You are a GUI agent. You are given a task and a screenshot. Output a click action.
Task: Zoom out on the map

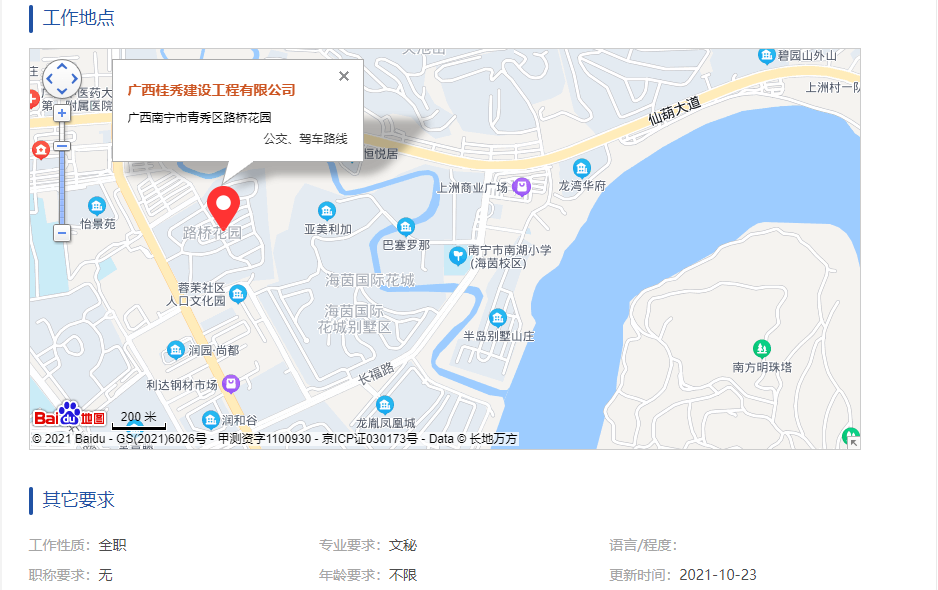pos(61,232)
